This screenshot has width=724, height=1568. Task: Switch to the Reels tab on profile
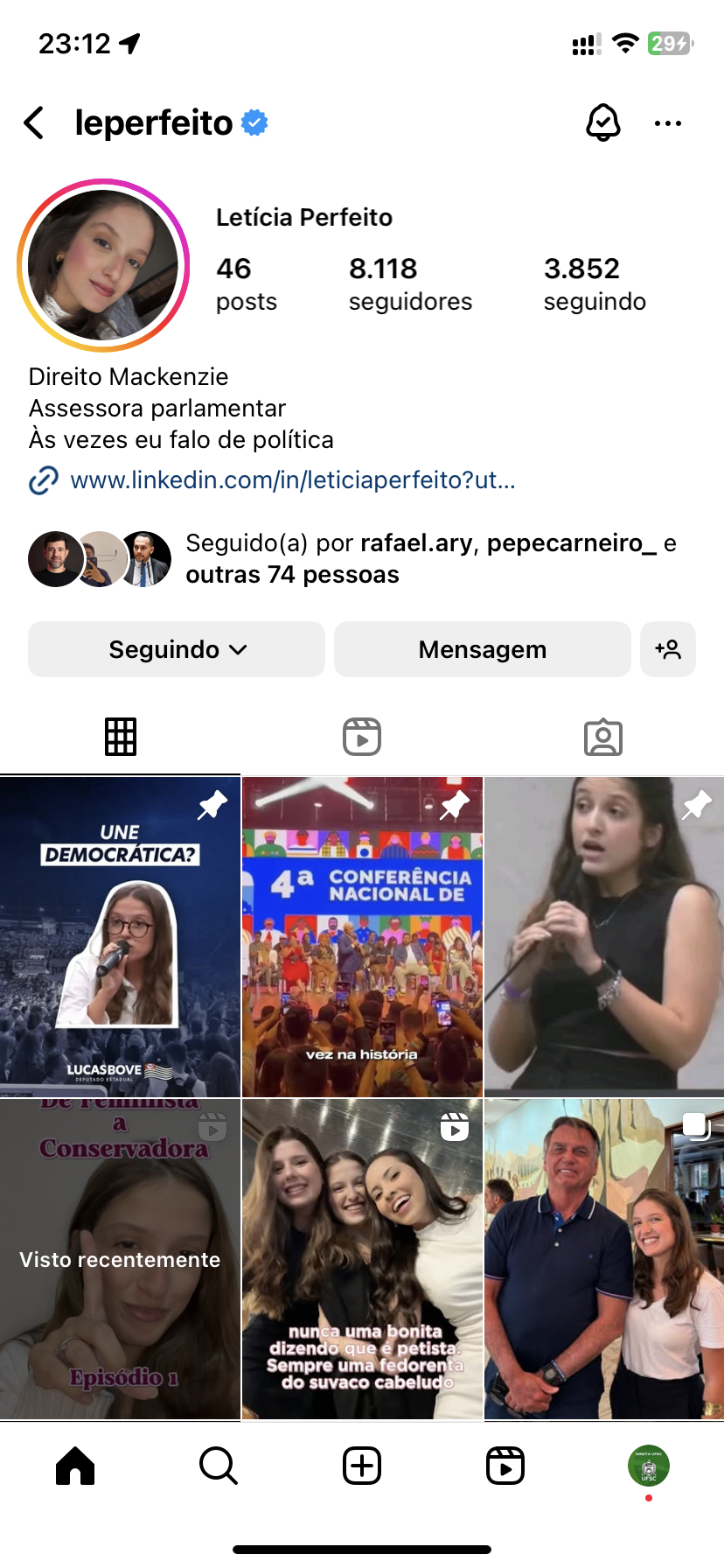point(362,737)
